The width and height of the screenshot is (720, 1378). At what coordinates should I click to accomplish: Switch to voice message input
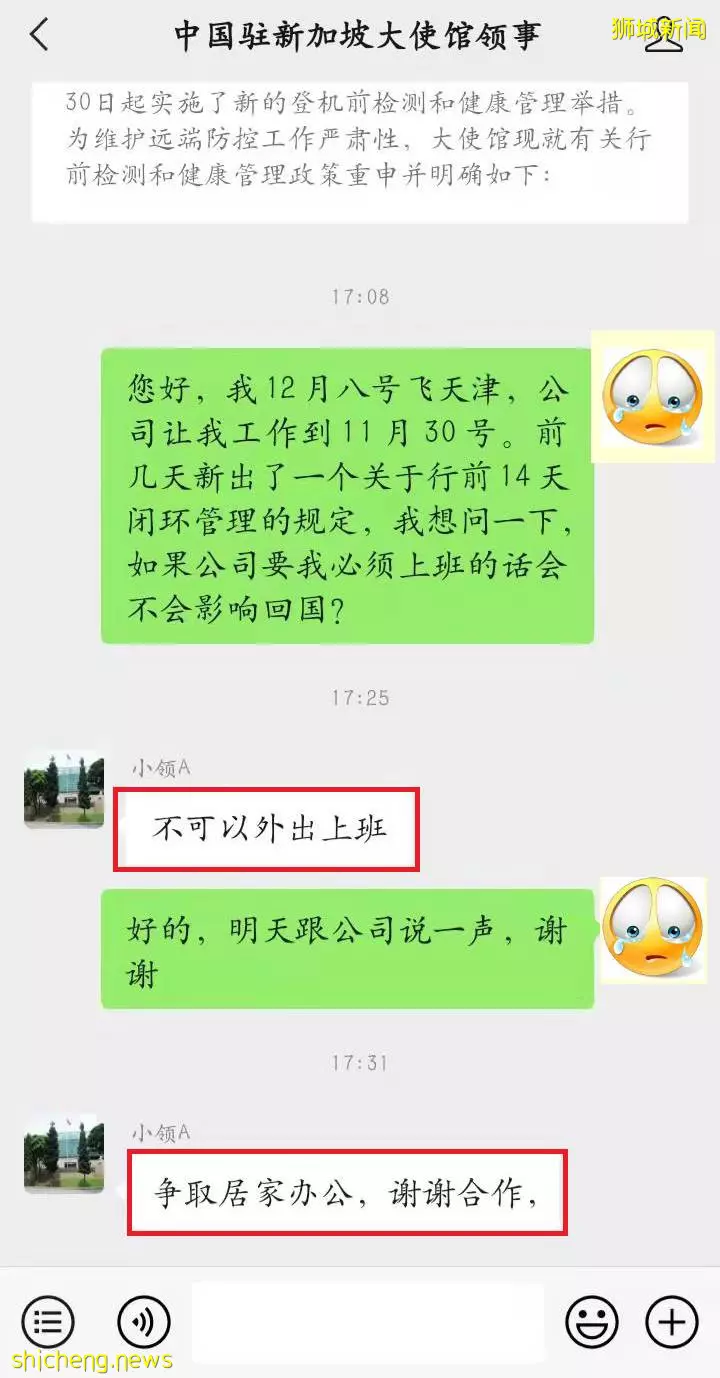click(x=144, y=1323)
